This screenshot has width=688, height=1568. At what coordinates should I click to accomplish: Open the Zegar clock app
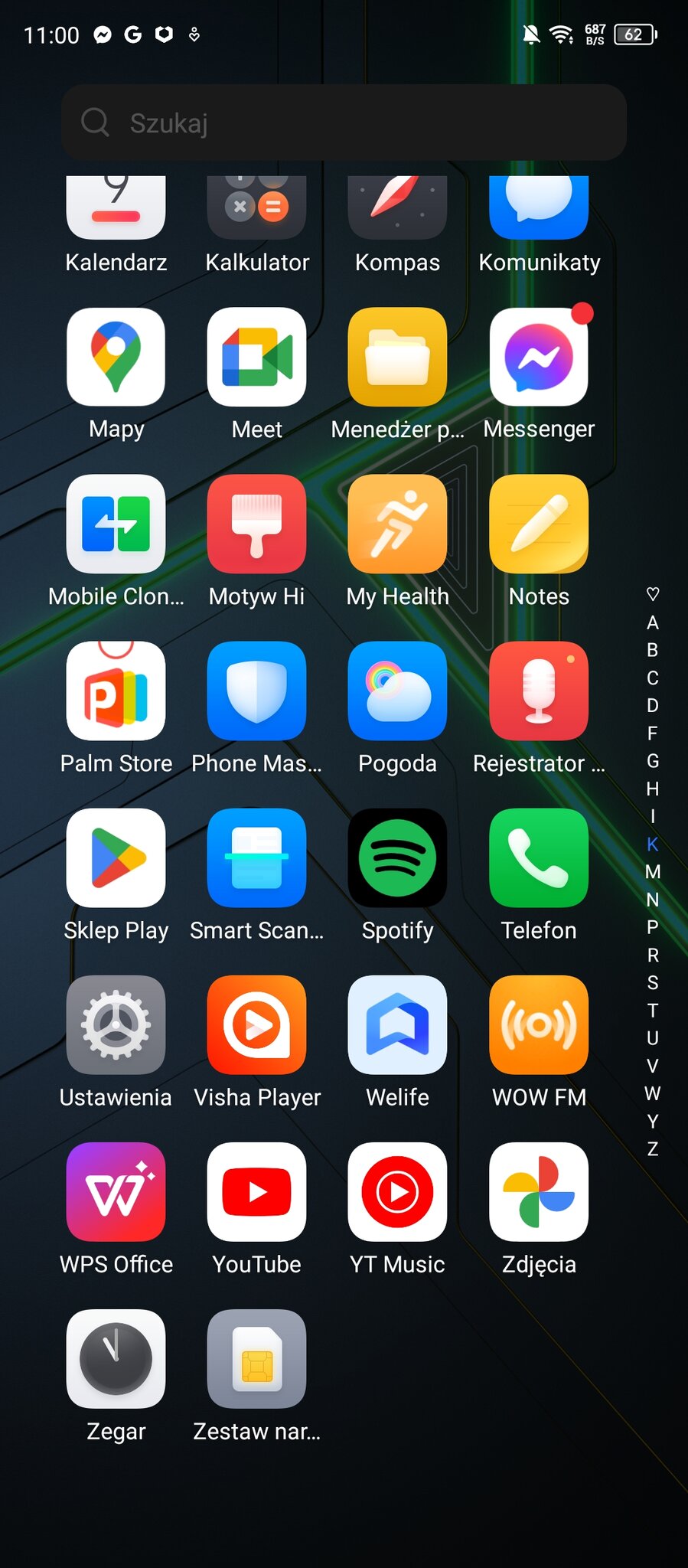(116, 1359)
